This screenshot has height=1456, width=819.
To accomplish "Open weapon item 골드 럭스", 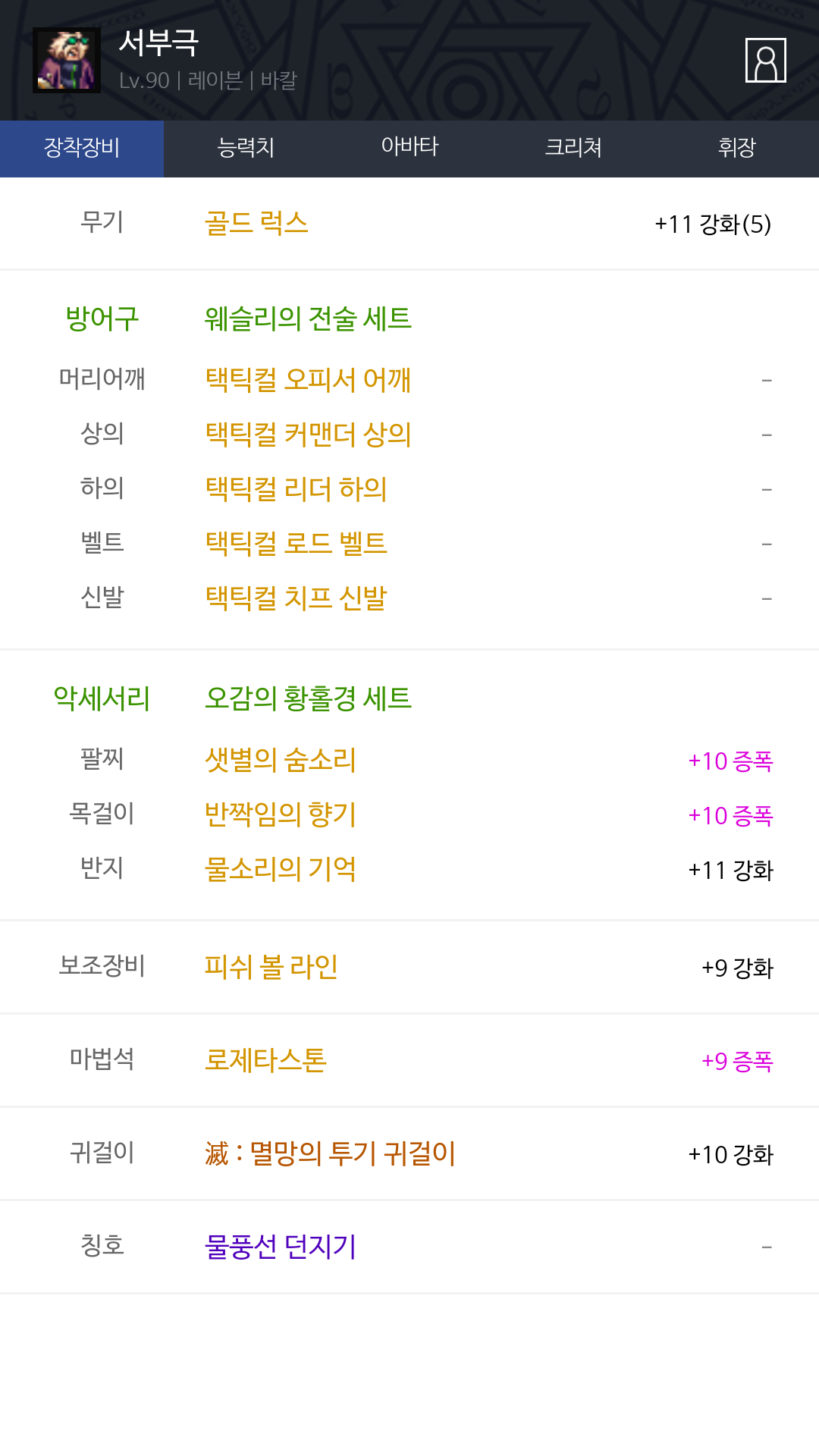I will (256, 224).
